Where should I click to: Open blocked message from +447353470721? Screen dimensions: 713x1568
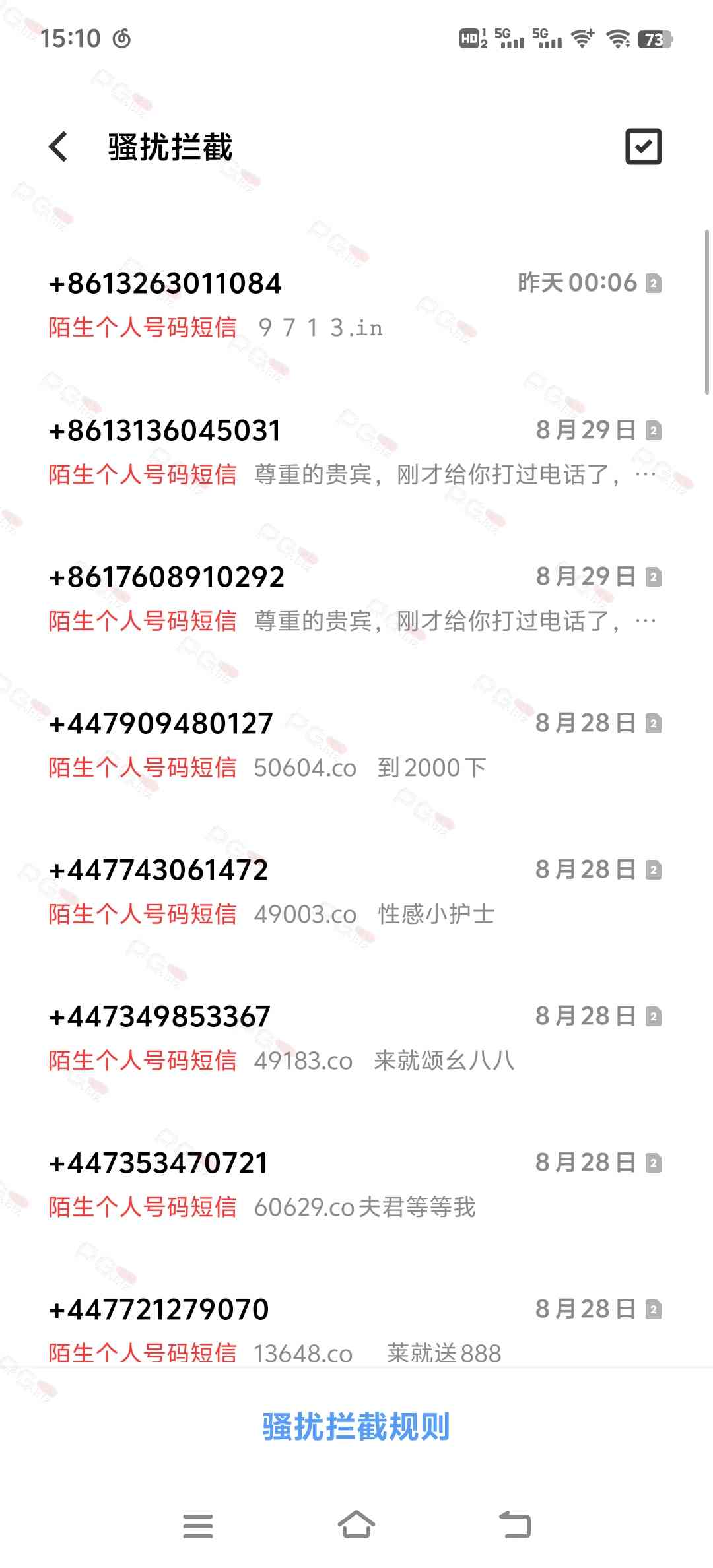point(356,1184)
